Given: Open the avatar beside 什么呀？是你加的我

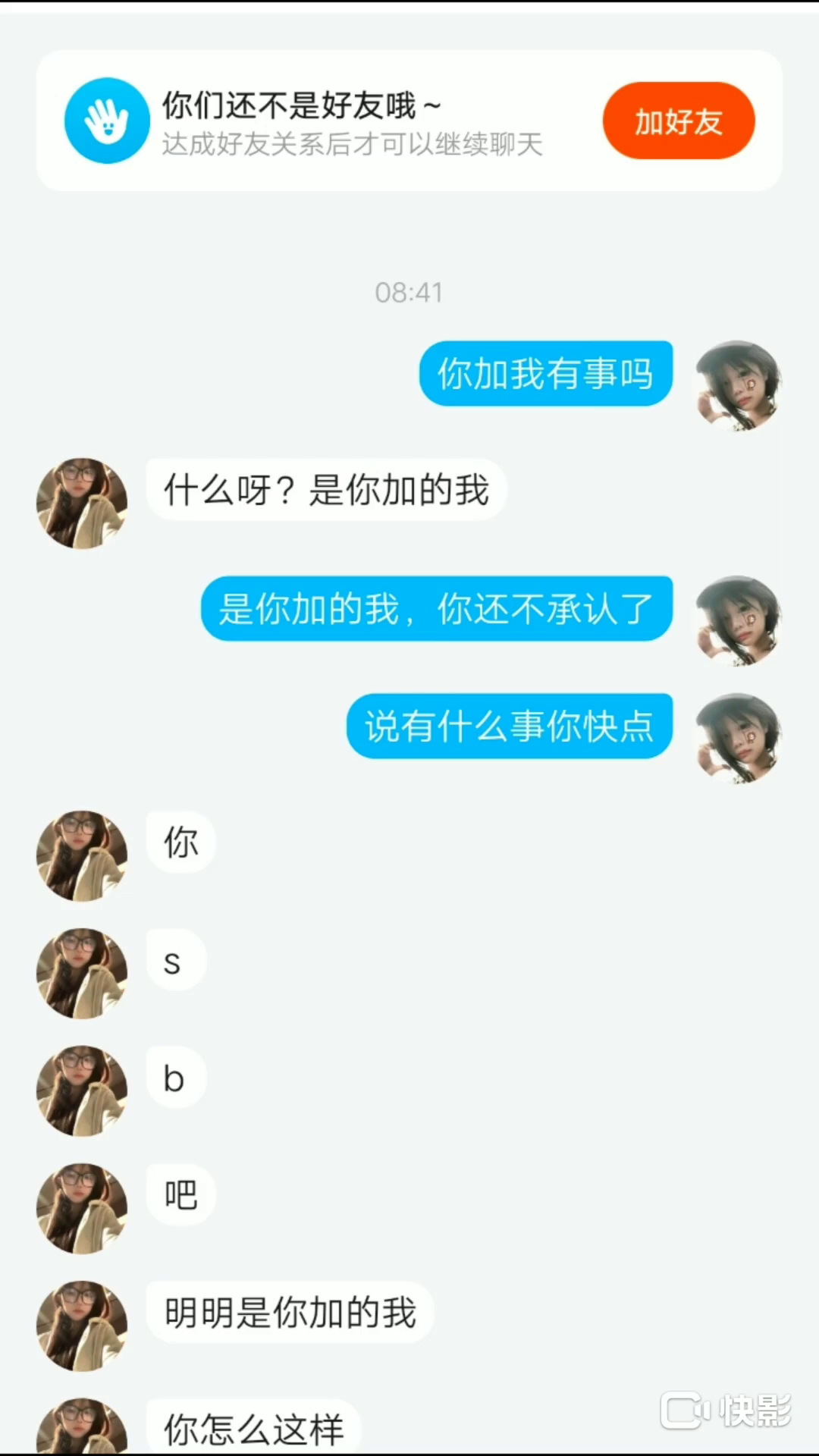Looking at the screenshot, I should (x=82, y=503).
